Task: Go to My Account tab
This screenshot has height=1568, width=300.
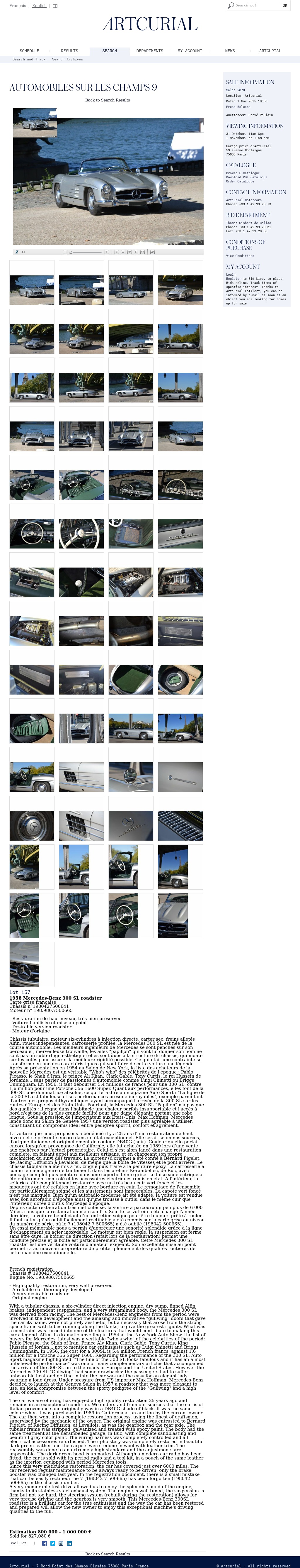Action: (190, 51)
